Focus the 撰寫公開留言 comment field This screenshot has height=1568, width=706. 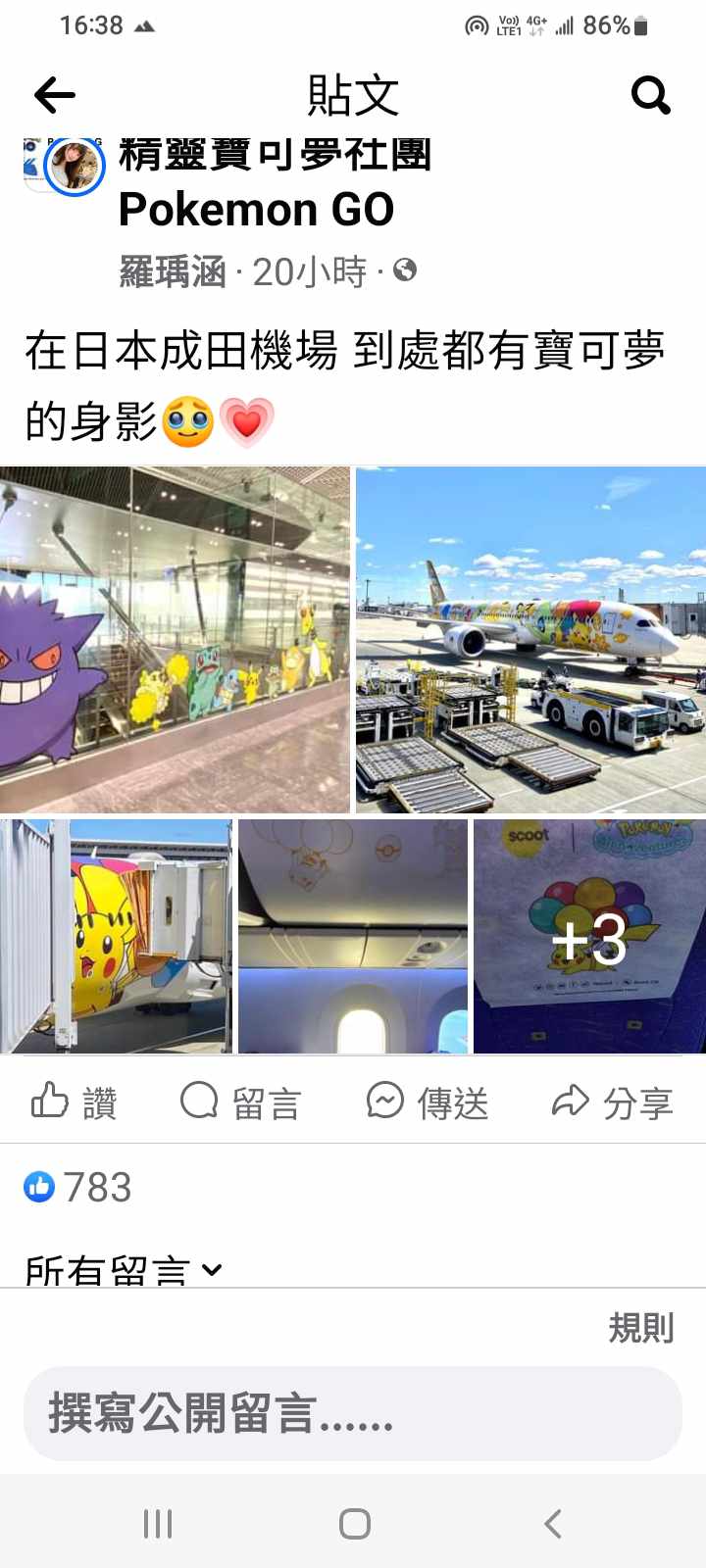pos(353,1414)
